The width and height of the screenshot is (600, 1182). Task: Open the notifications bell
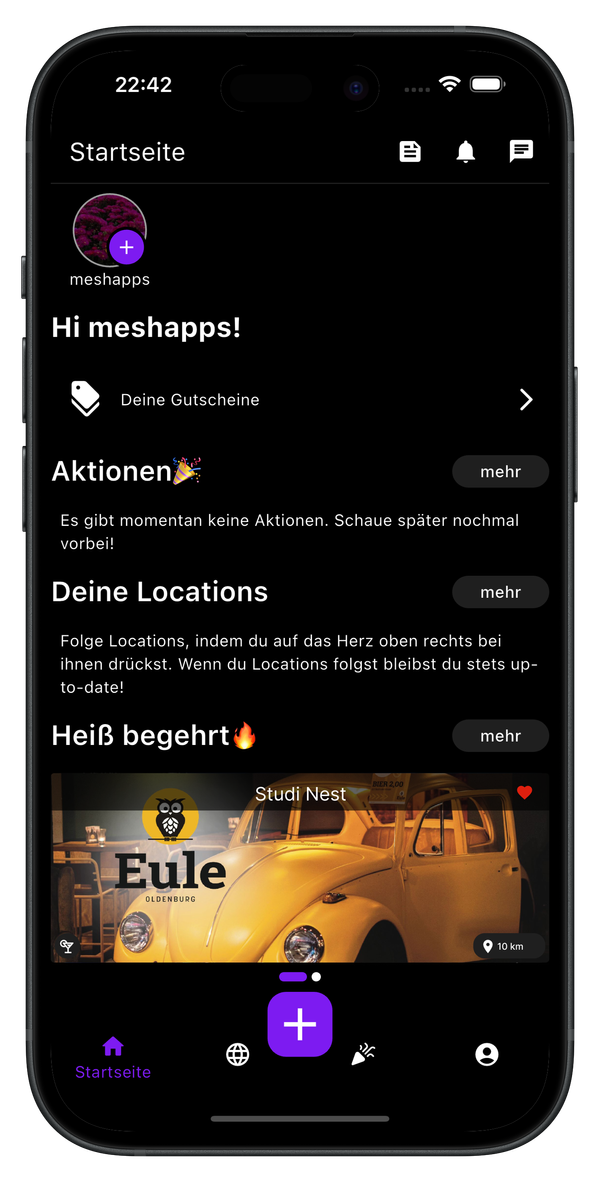[465, 151]
